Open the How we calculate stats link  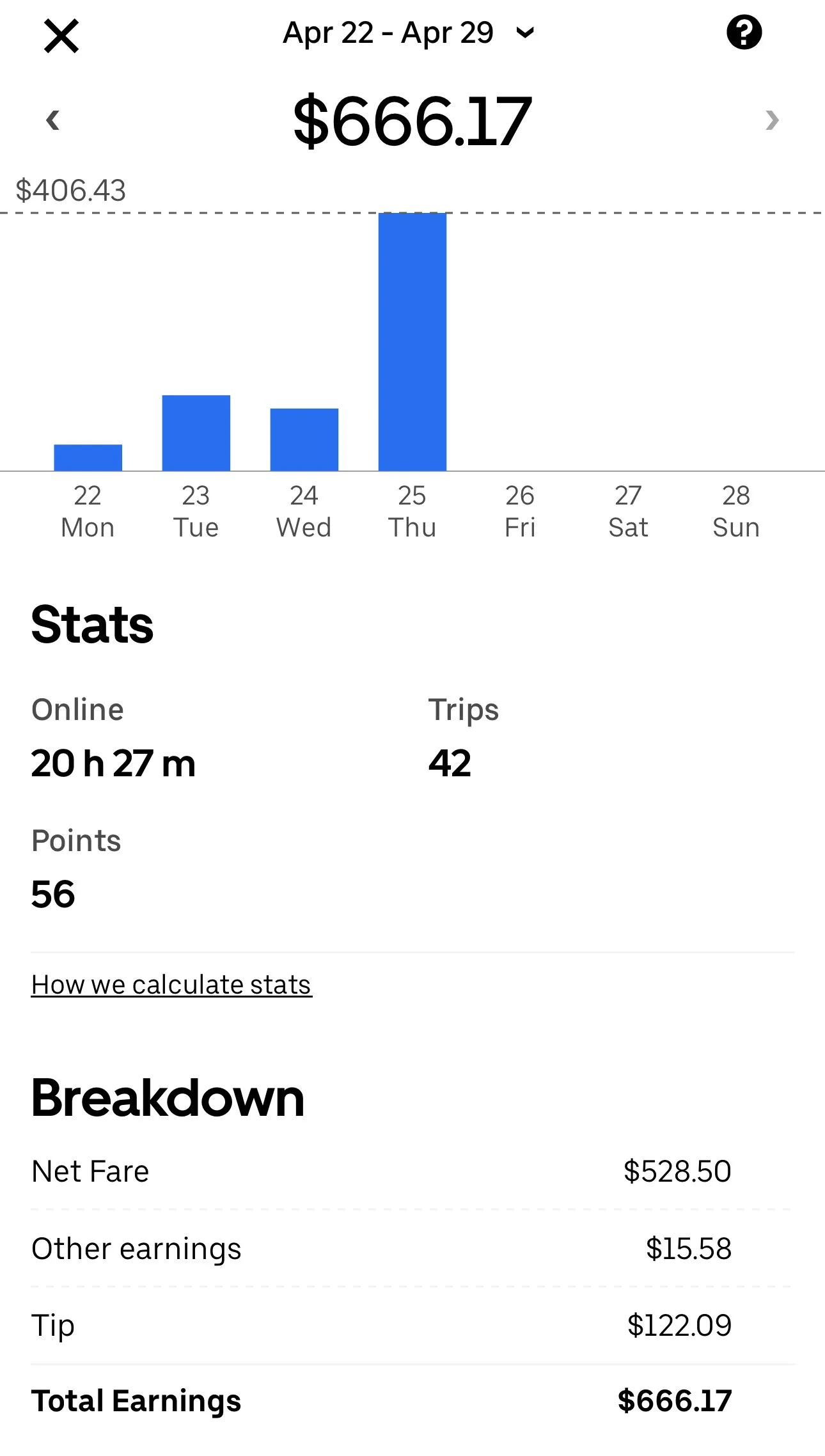pyautogui.click(x=171, y=985)
